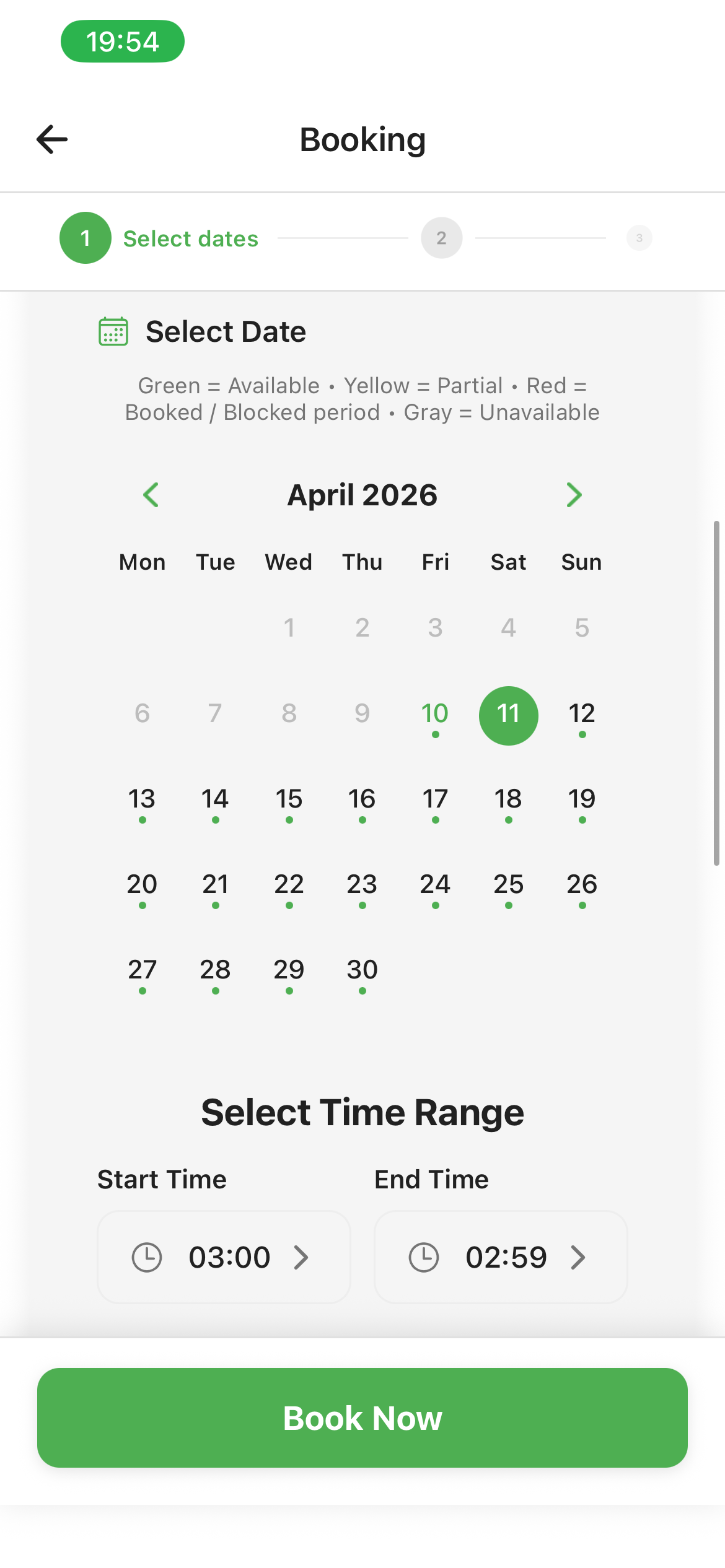Go back from the Booking screen
The height and width of the screenshot is (1568, 725).
point(52,139)
